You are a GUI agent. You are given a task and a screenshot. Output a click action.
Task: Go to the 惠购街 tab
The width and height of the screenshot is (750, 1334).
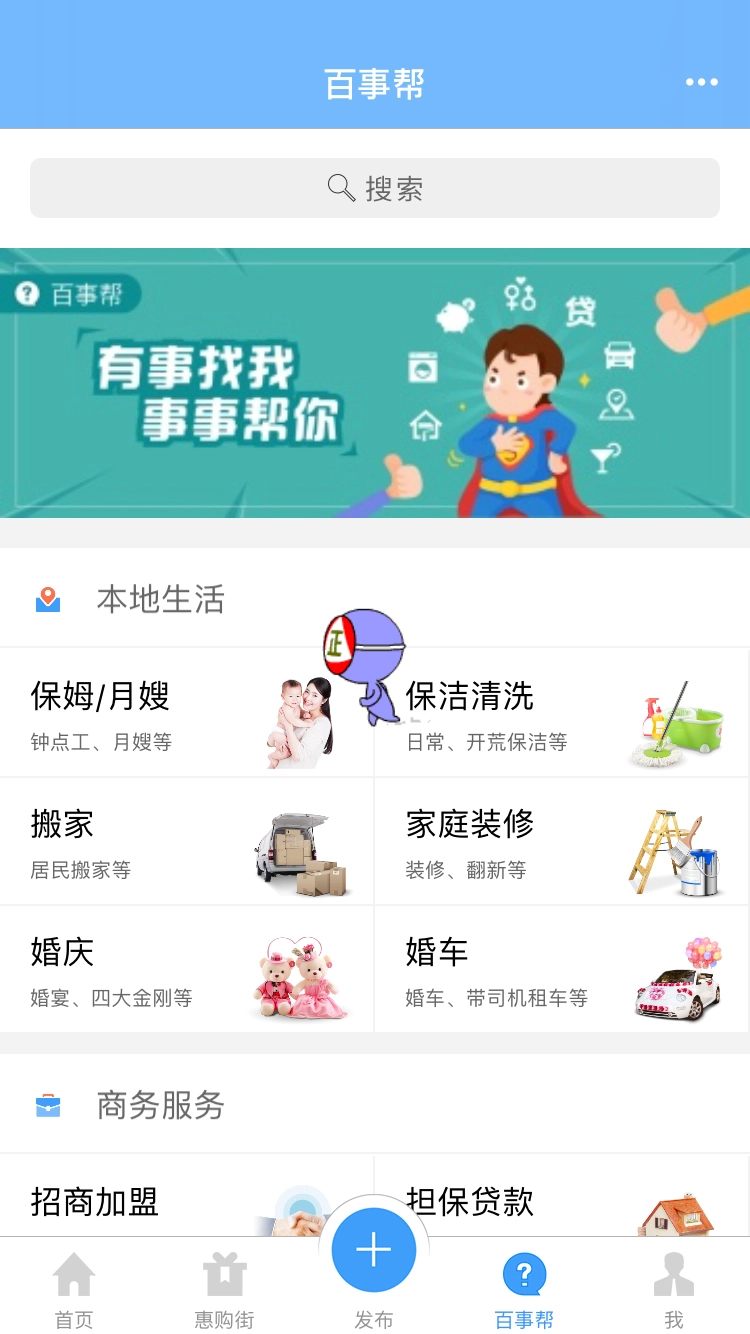[x=224, y=1290]
